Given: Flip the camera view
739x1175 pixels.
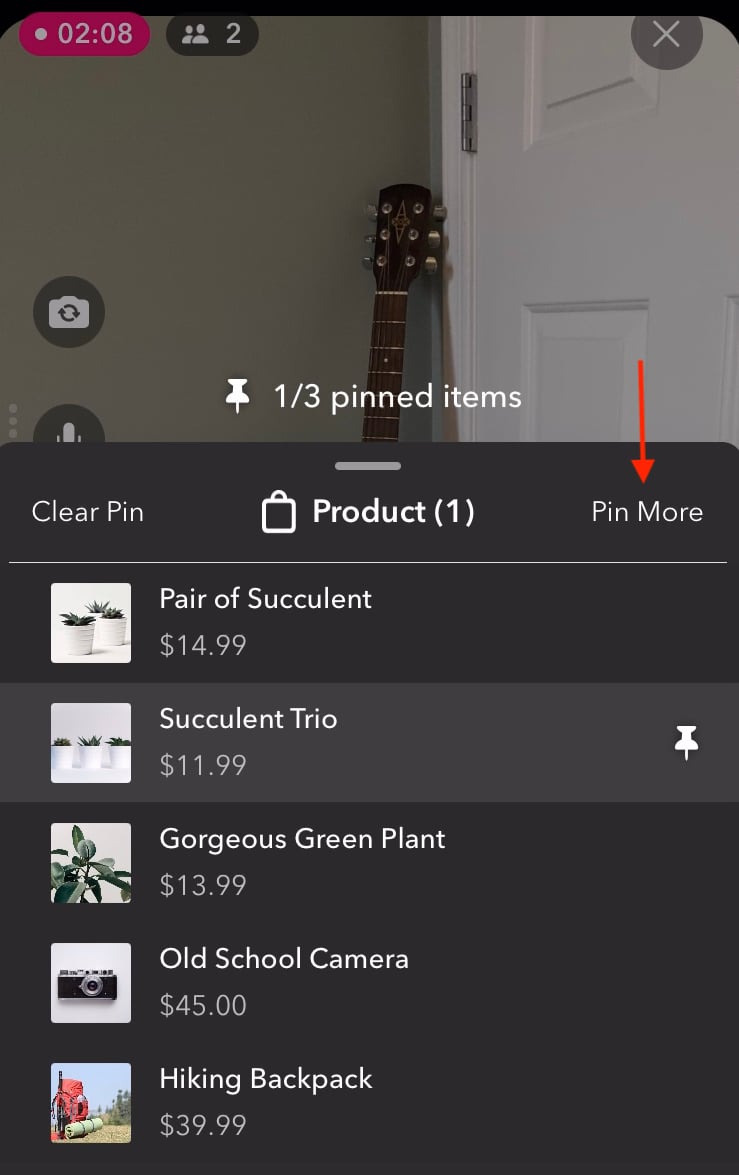Looking at the screenshot, I should click(68, 311).
